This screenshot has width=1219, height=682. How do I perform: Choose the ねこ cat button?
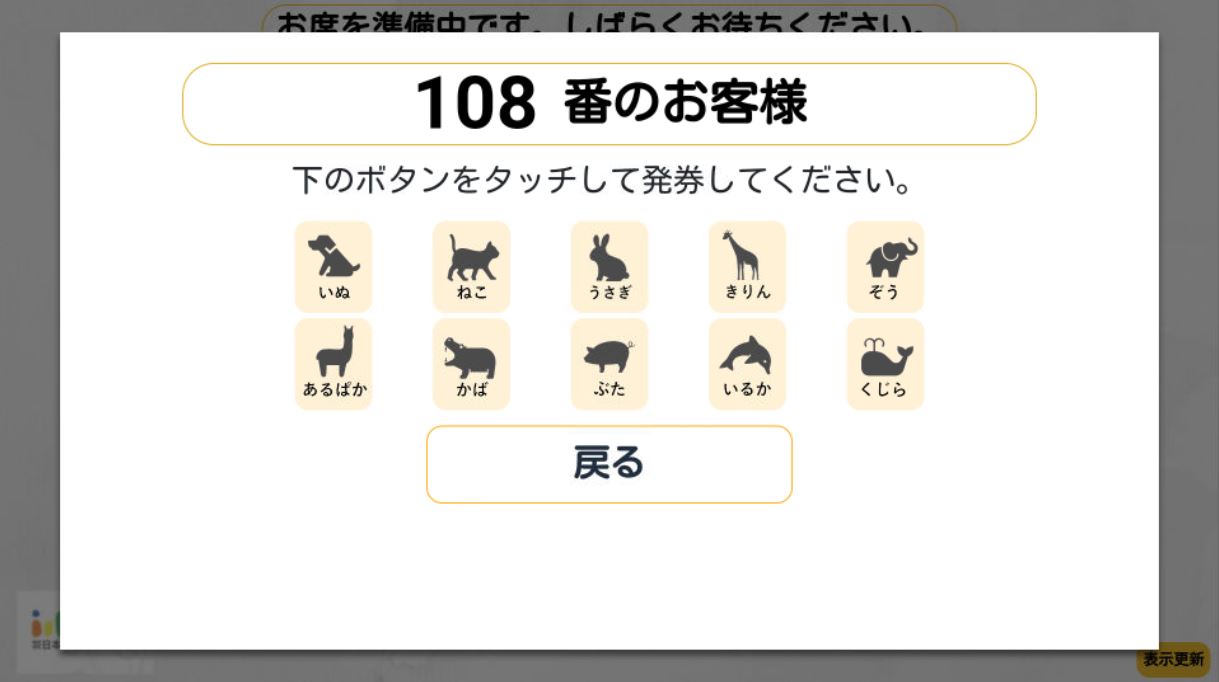click(471, 267)
